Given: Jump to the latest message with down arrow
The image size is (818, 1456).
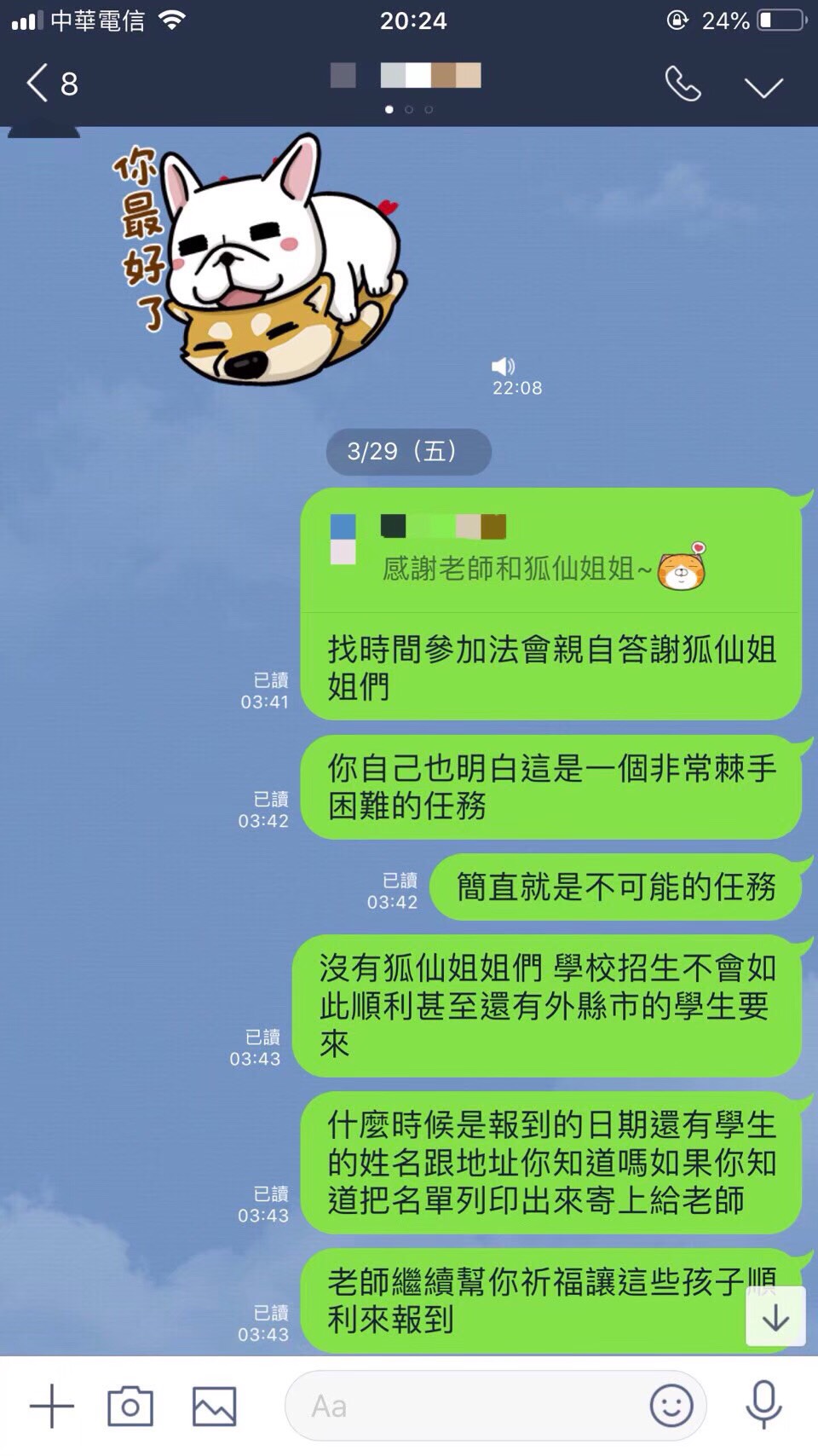Looking at the screenshot, I should pos(775,1317).
